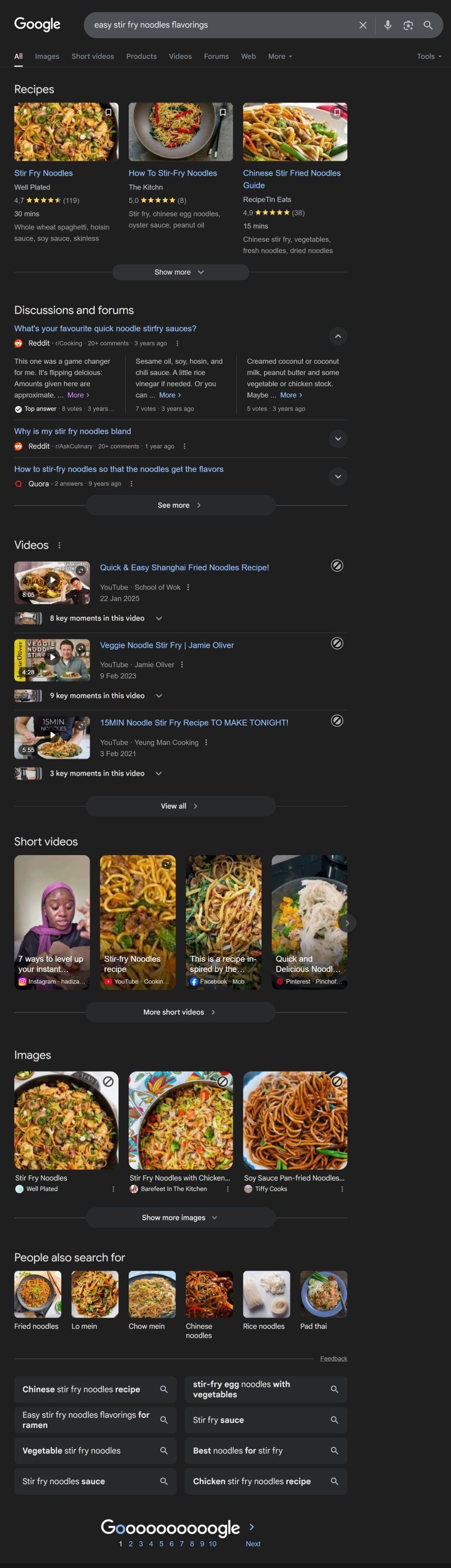
Task: Open Quora's How to stir-fry noodles question
Action: click(x=119, y=469)
